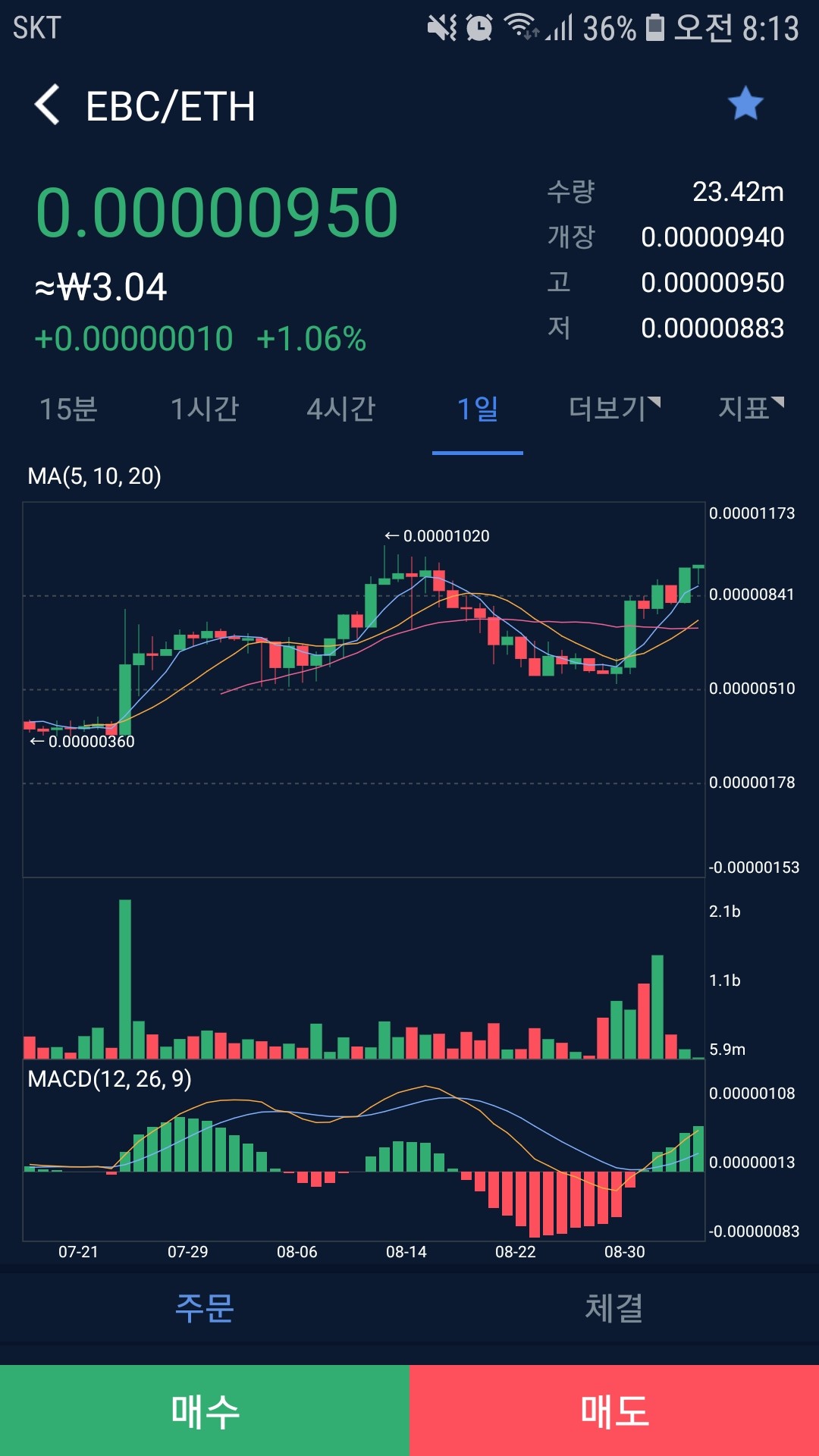Screen dimensions: 819x1456
Task: Select the 1일 chart interval
Action: pos(477,409)
